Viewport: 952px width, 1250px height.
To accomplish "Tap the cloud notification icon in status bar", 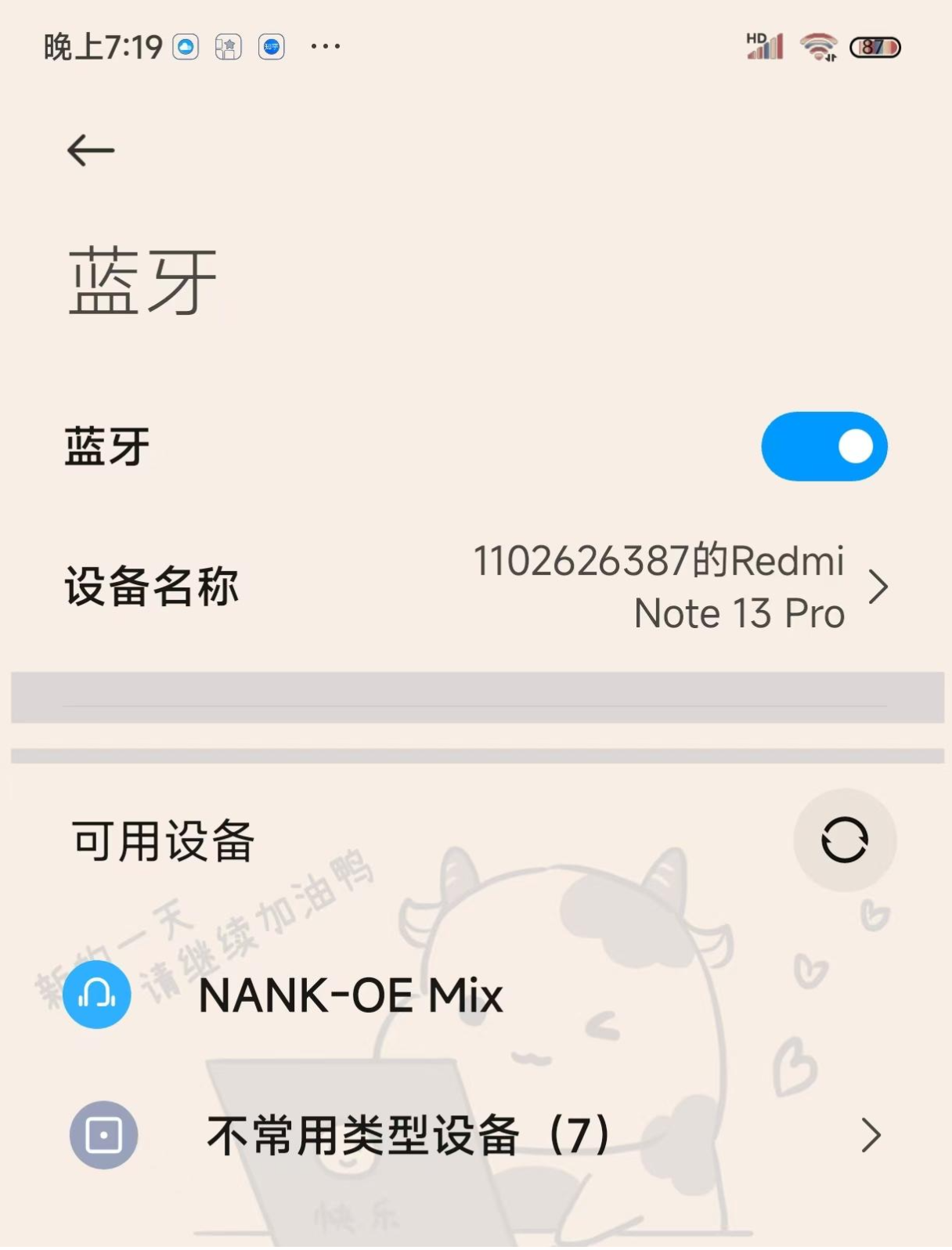I will point(184,46).
